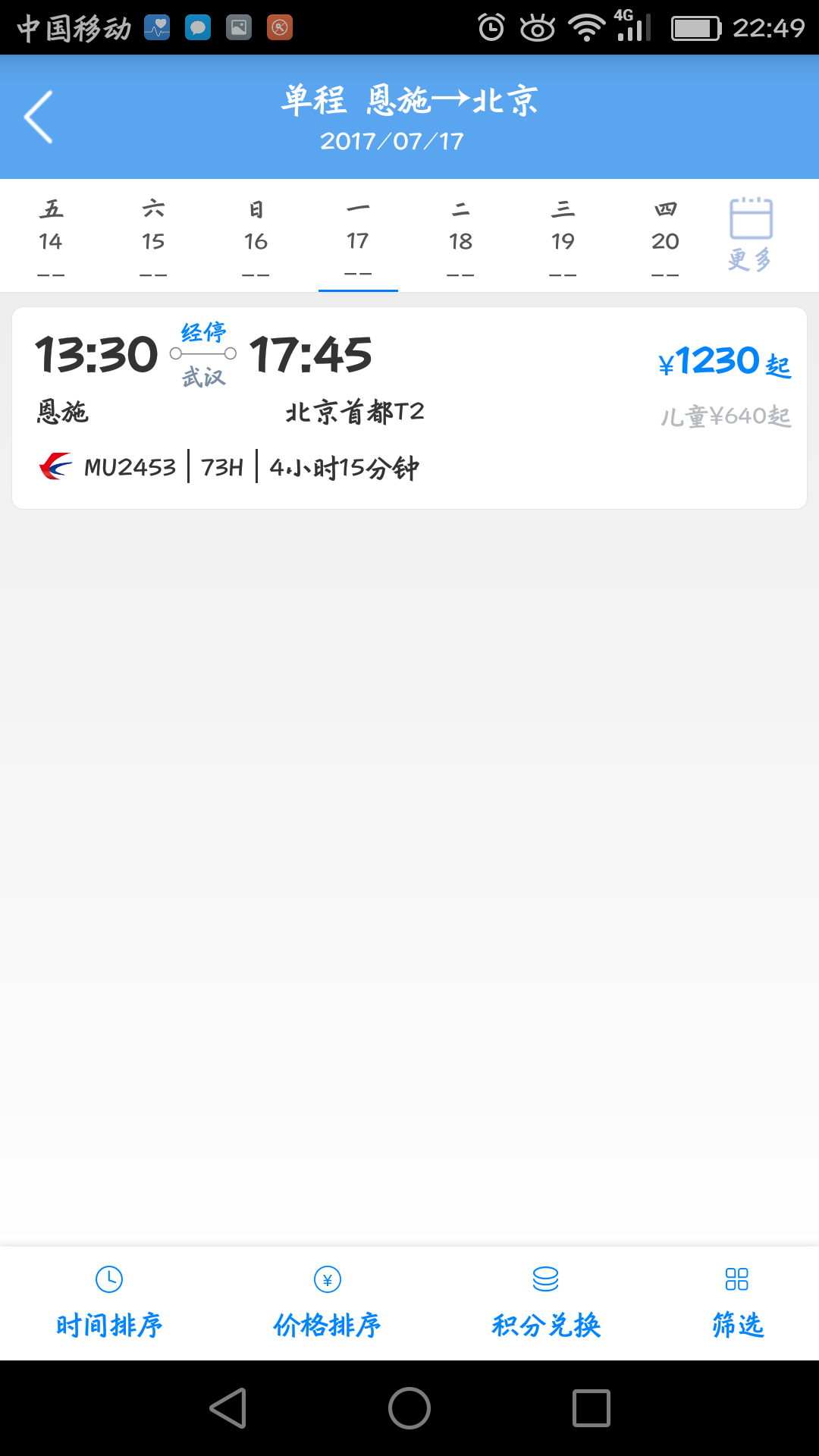Open the 更多 calendar for more dates
This screenshot has width=819, height=1456.
coord(751,235)
